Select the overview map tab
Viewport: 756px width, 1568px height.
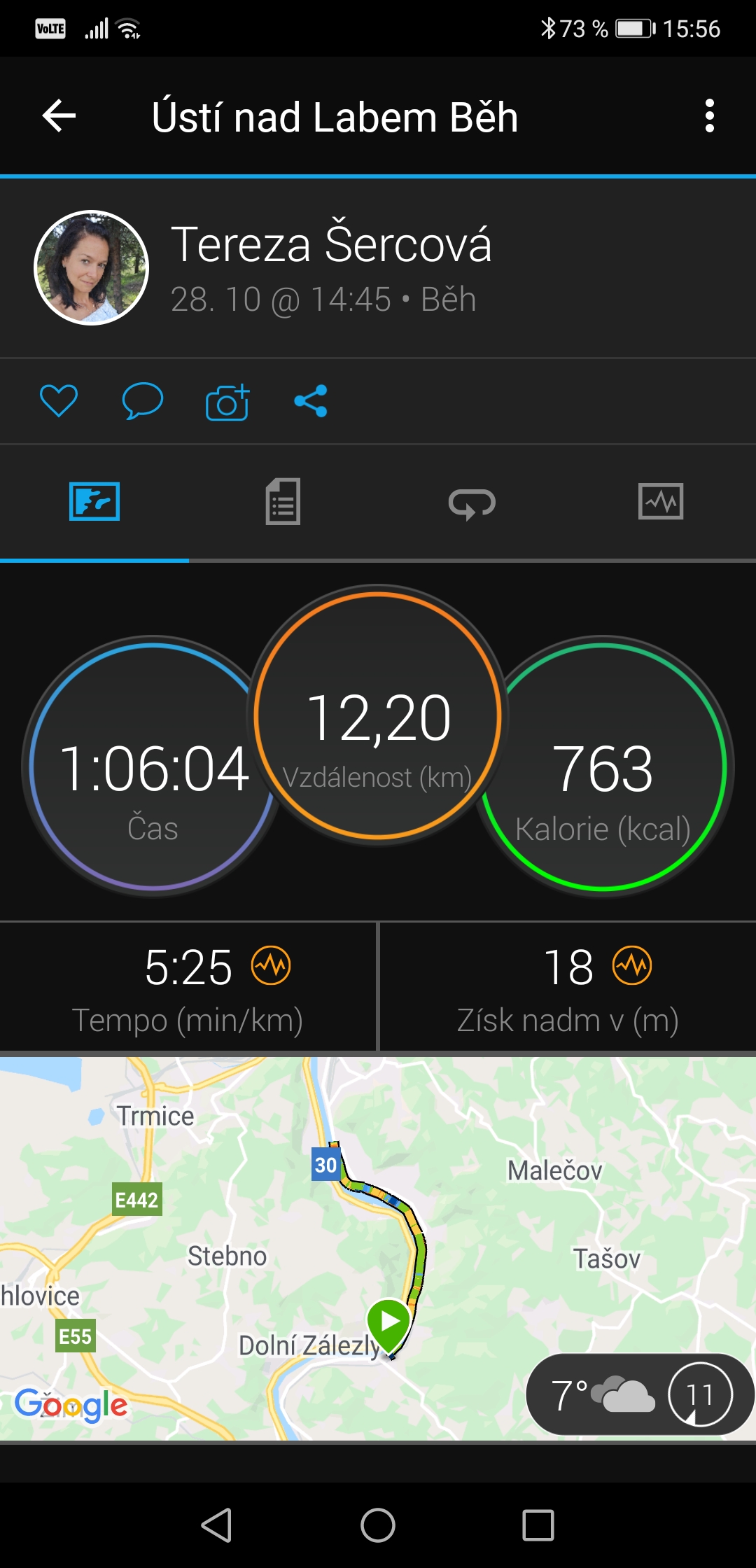pos(94,501)
